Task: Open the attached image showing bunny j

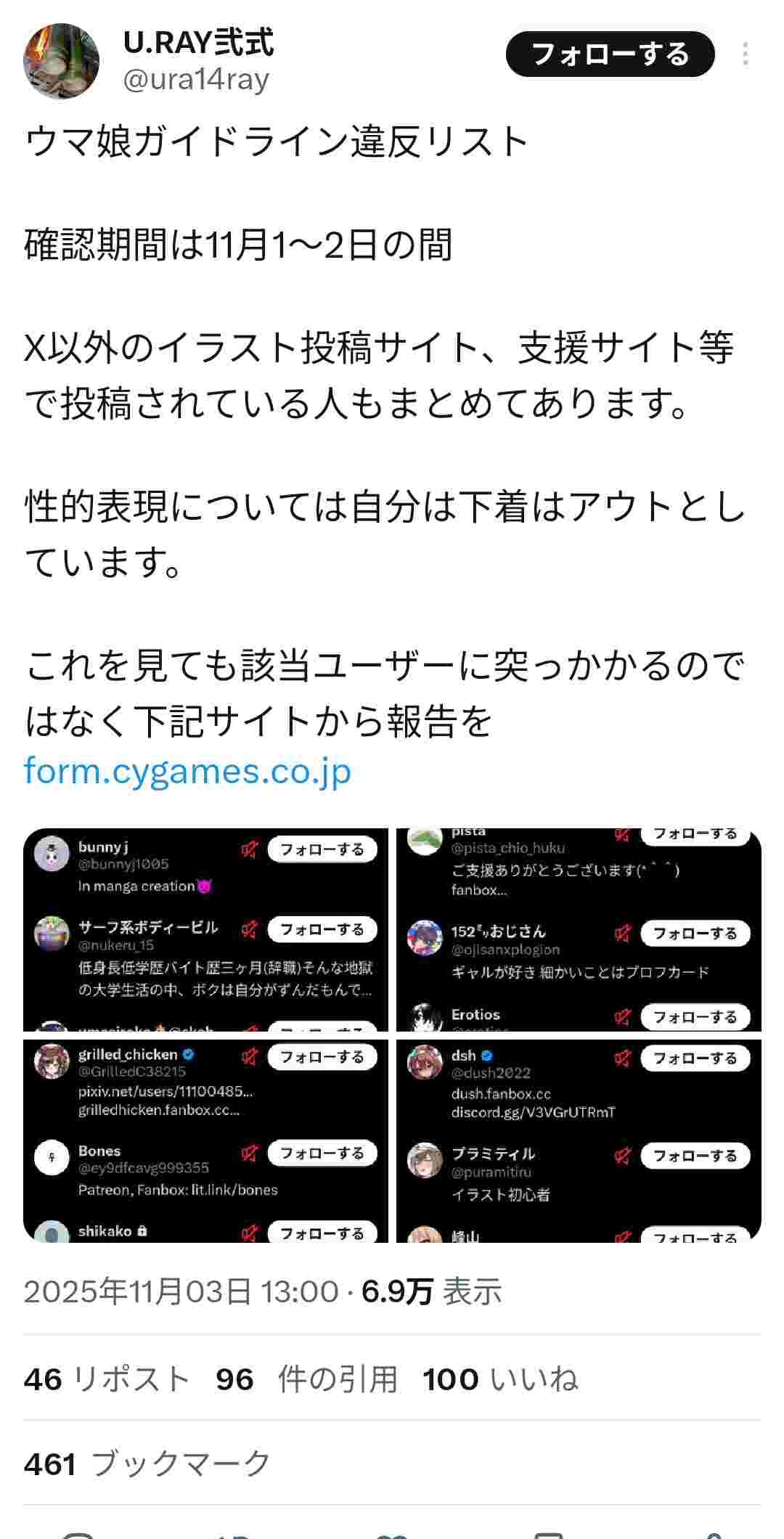Action: (x=205, y=929)
